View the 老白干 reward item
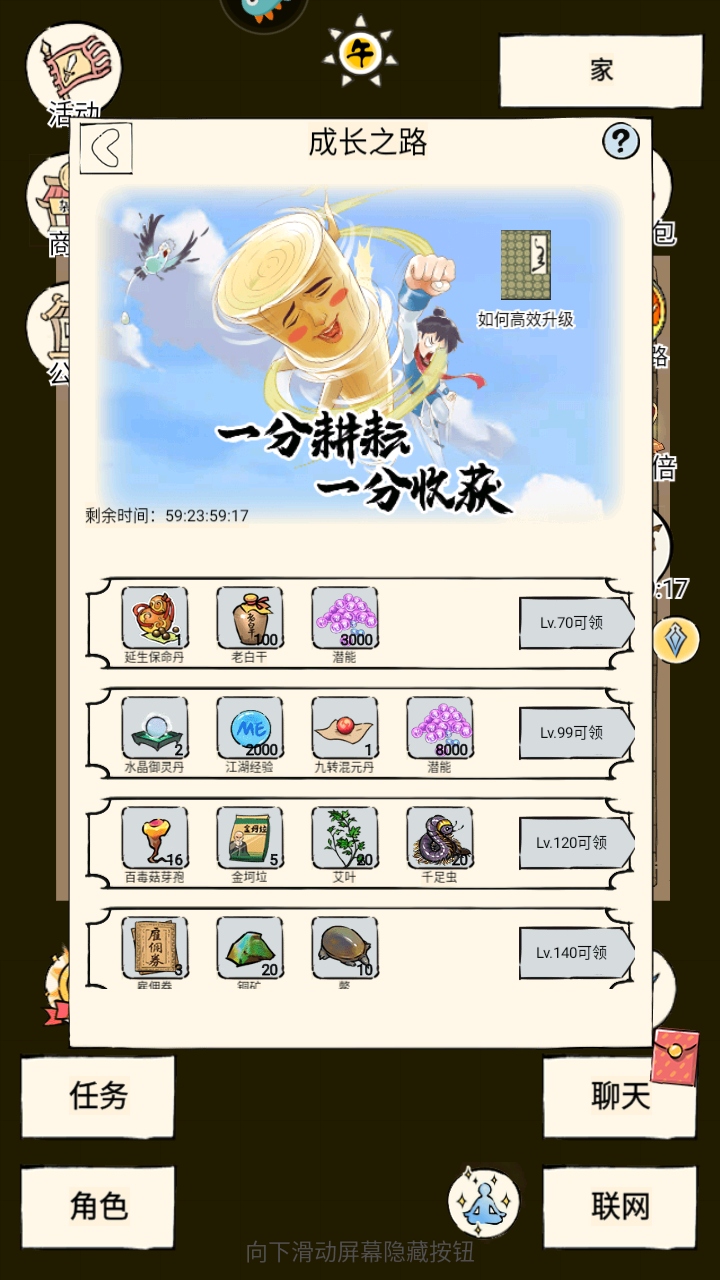This screenshot has width=720, height=1280. point(249,619)
